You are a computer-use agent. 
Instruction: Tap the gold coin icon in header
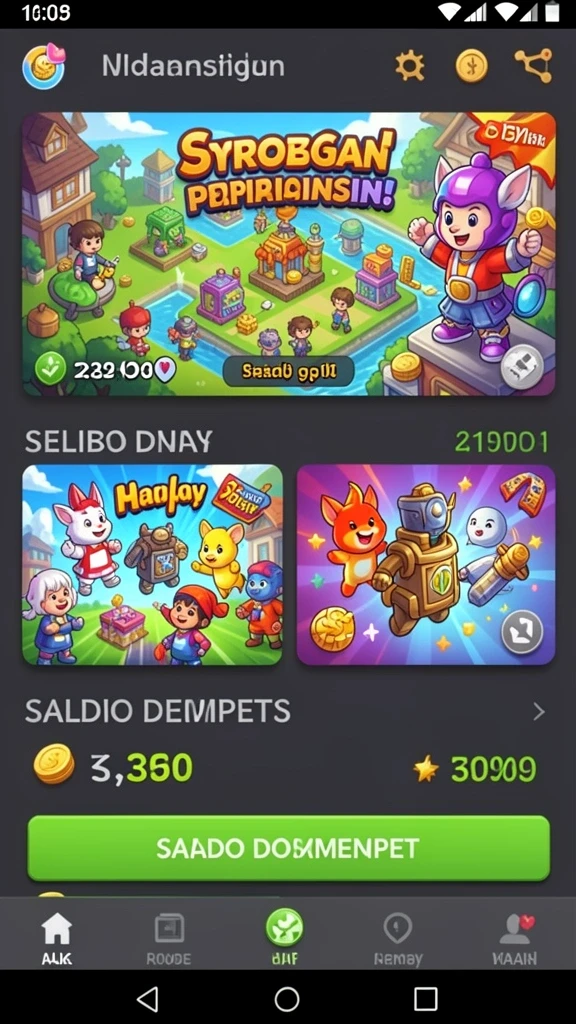471,66
